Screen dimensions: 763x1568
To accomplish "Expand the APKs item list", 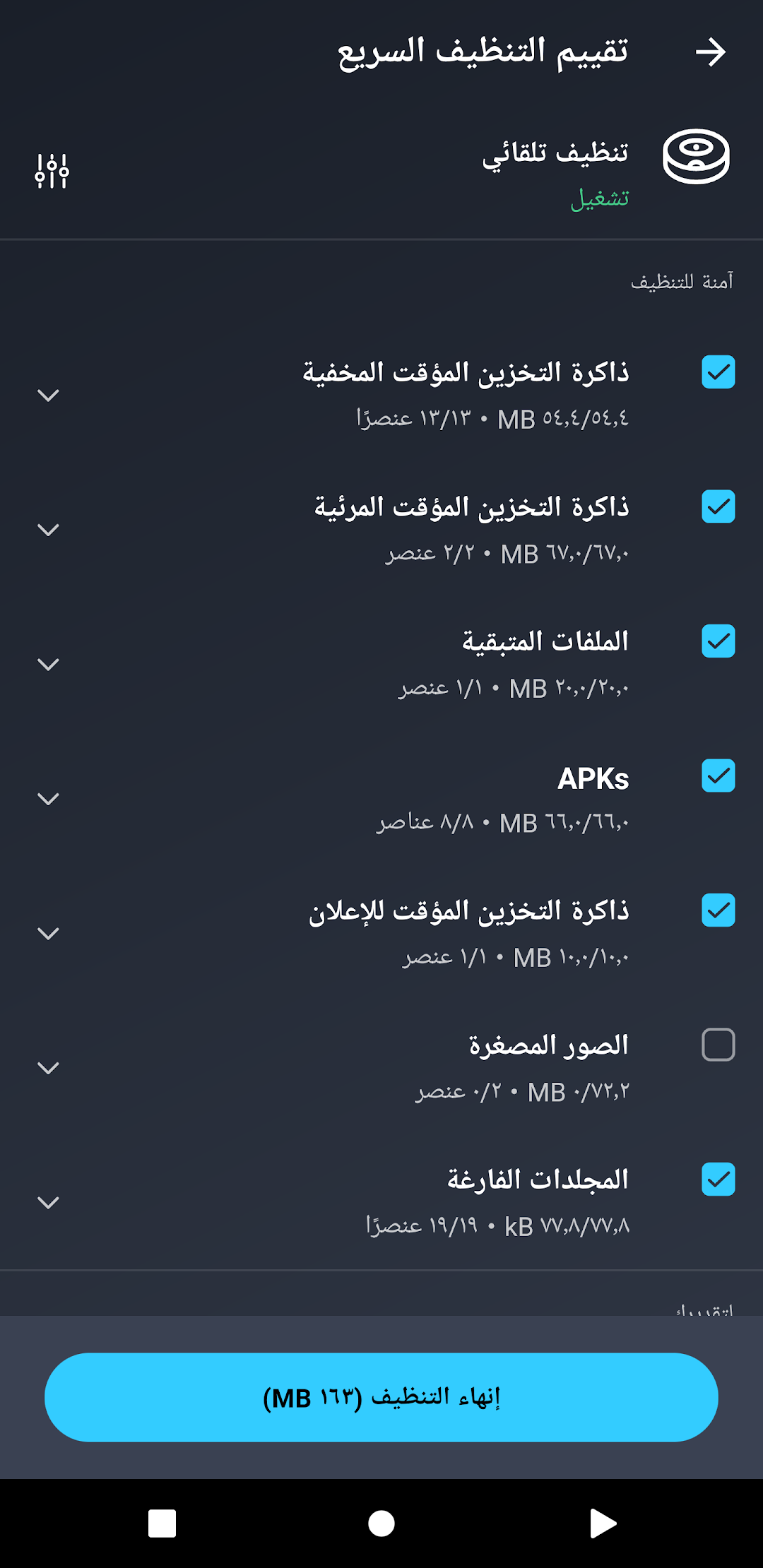I will (48, 799).
